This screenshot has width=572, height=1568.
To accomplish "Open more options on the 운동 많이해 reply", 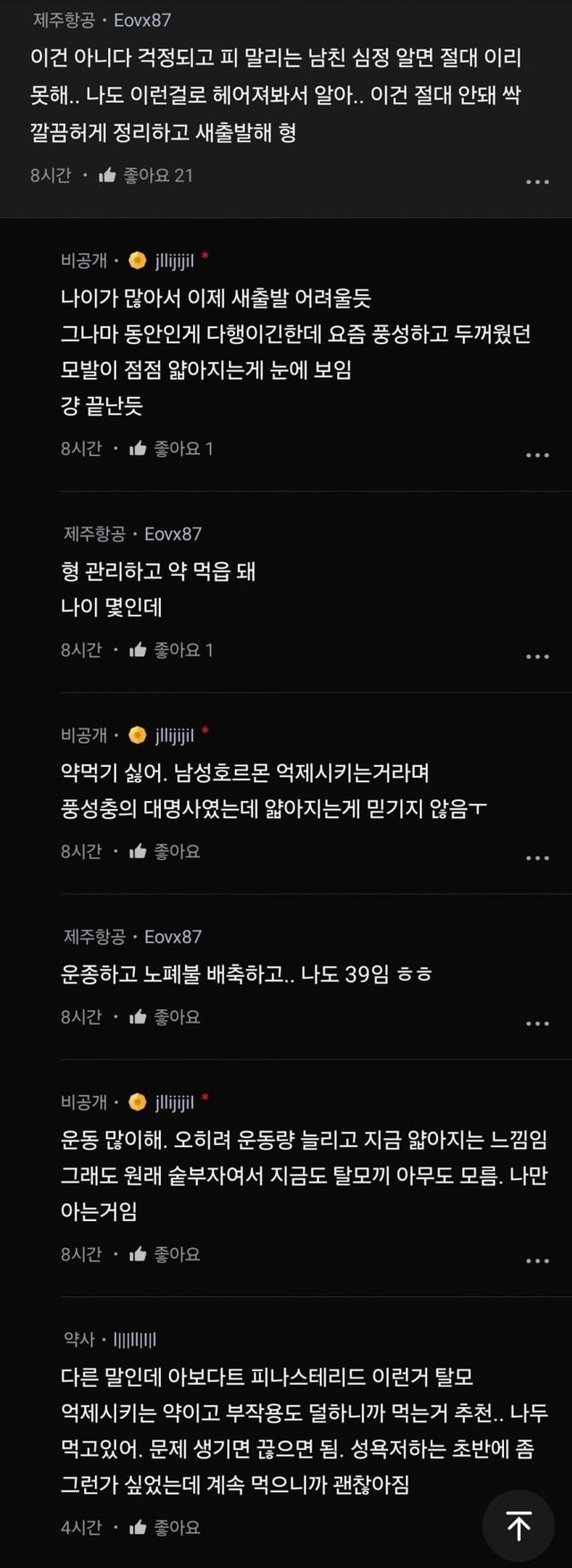I will coord(537,1260).
